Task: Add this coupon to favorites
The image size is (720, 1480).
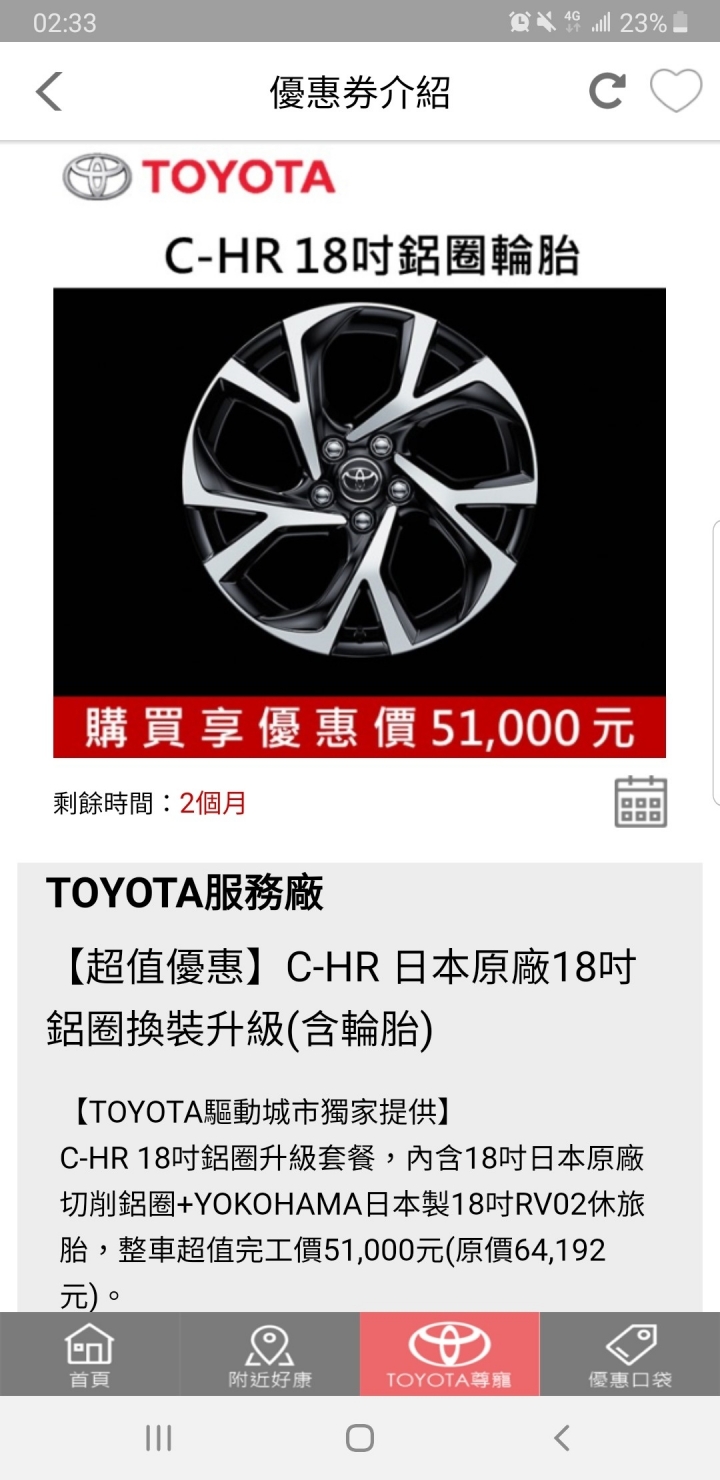Action: (x=676, y=91)
